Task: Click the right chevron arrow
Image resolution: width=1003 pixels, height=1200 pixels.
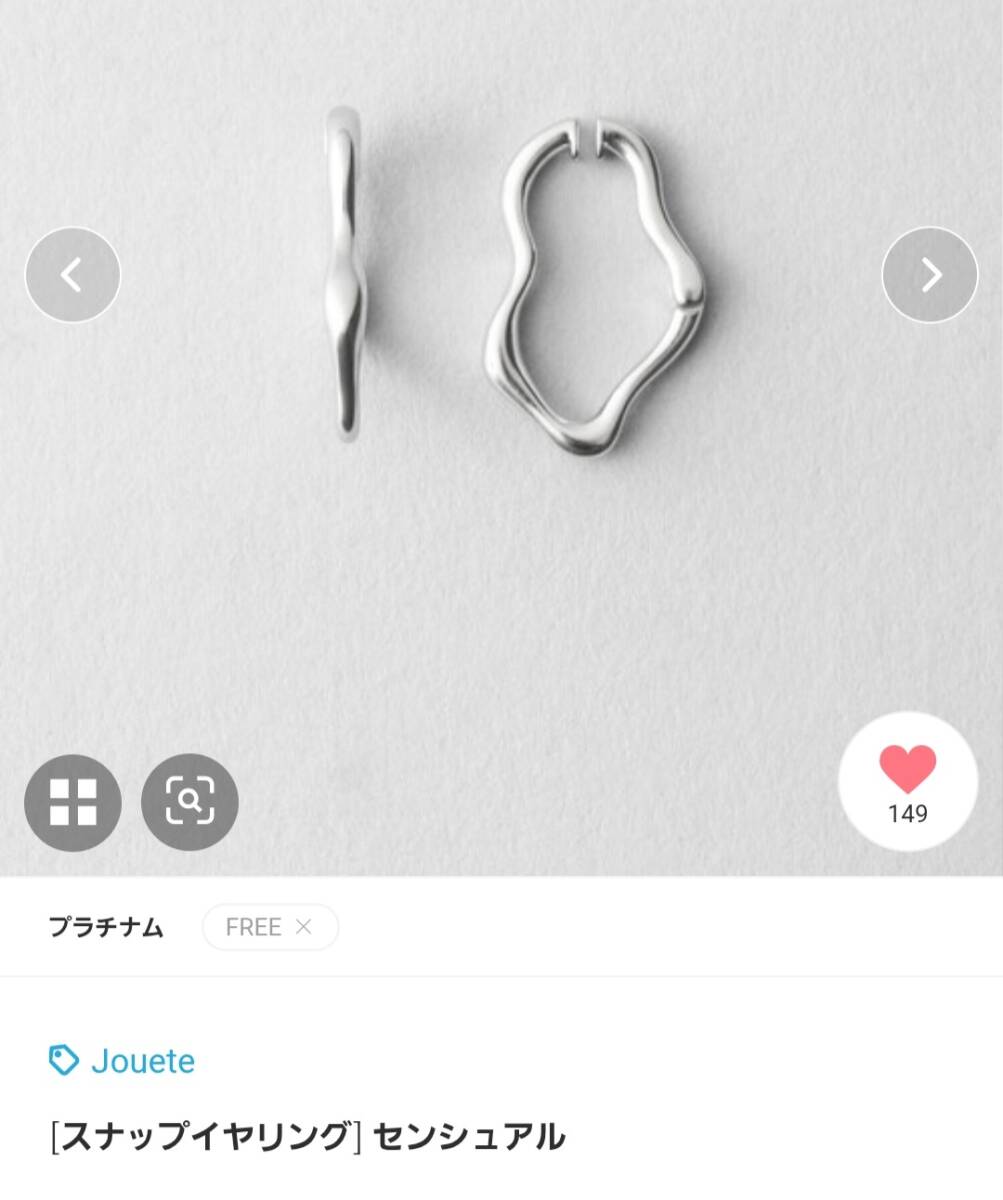Action: [x=930, y=274]
